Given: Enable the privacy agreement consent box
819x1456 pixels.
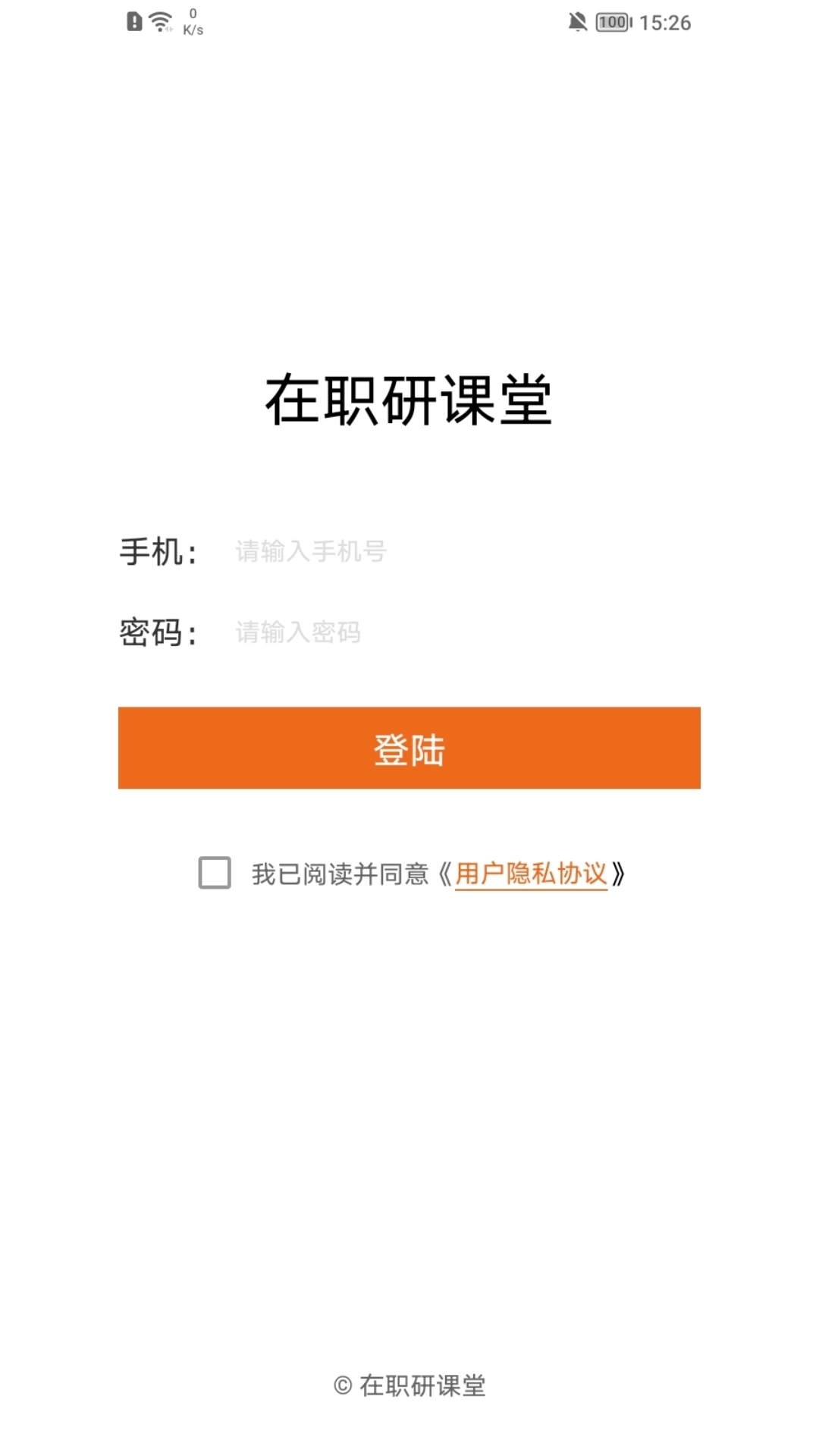Looking at the screenshot, I should point(215,874).
